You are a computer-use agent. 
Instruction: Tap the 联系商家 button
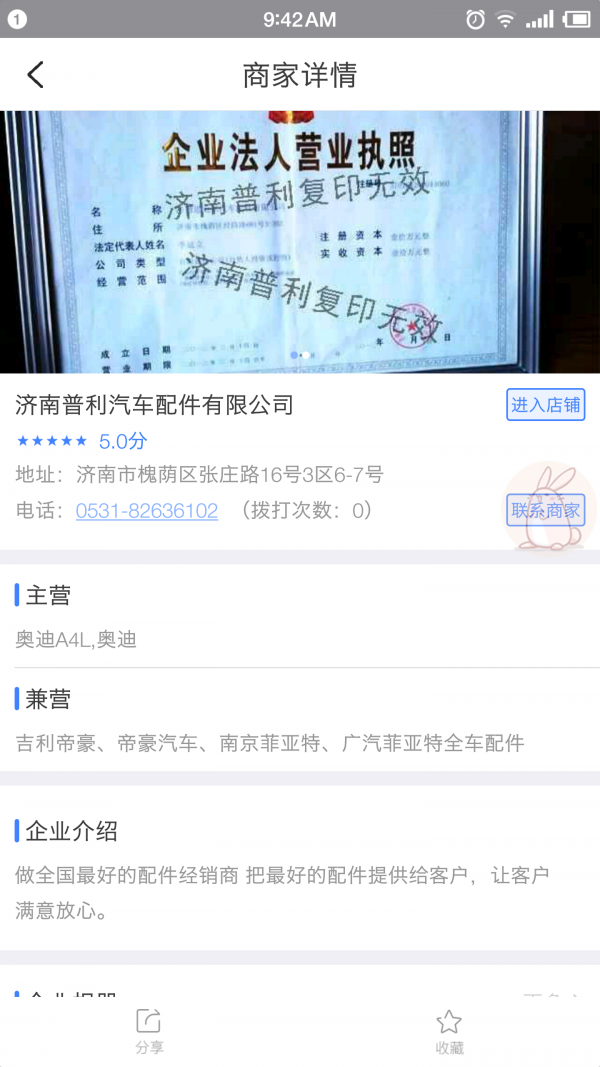click(x=545, y=510)
